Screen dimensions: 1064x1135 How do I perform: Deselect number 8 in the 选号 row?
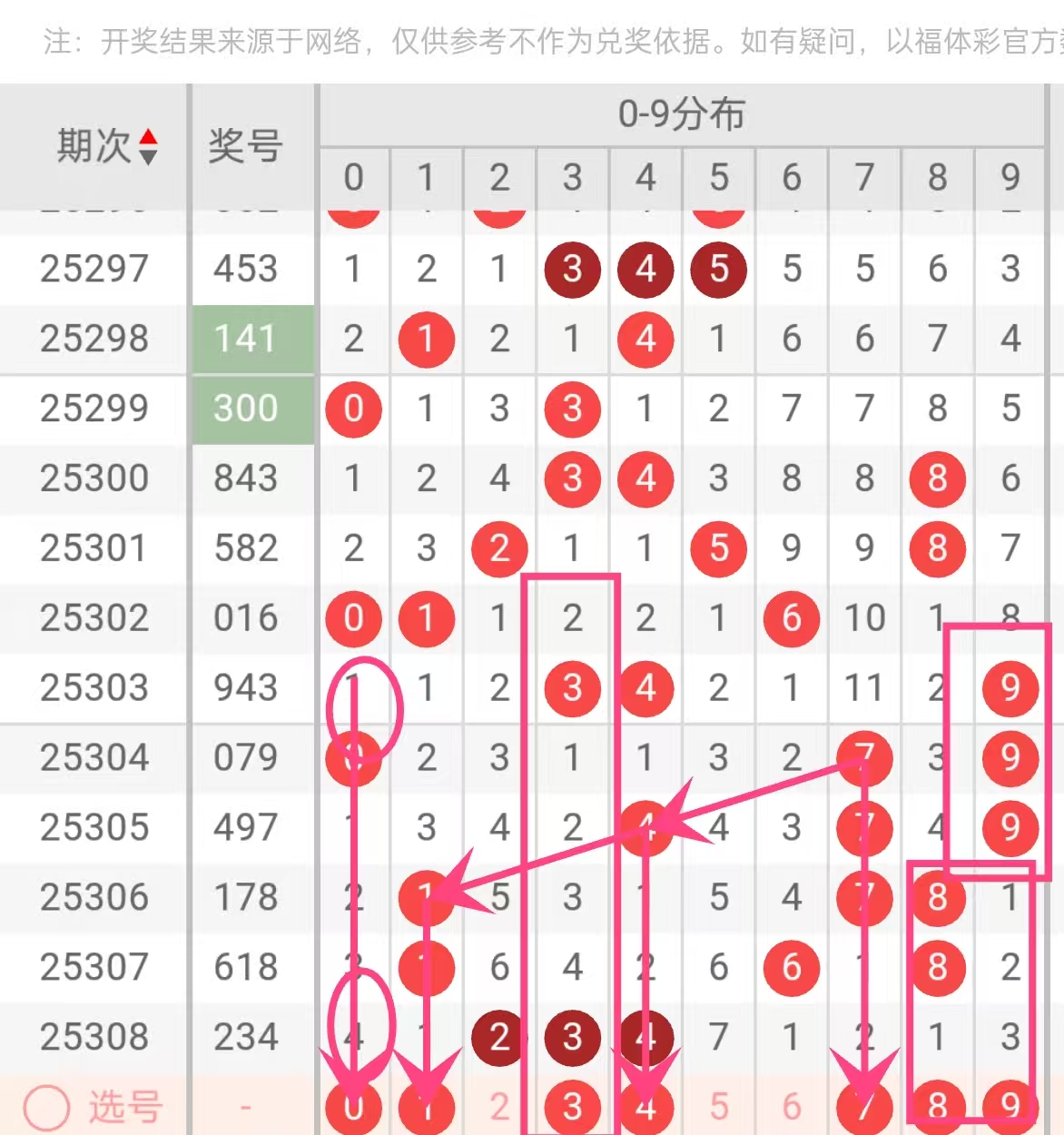(x=937, y=1107)
